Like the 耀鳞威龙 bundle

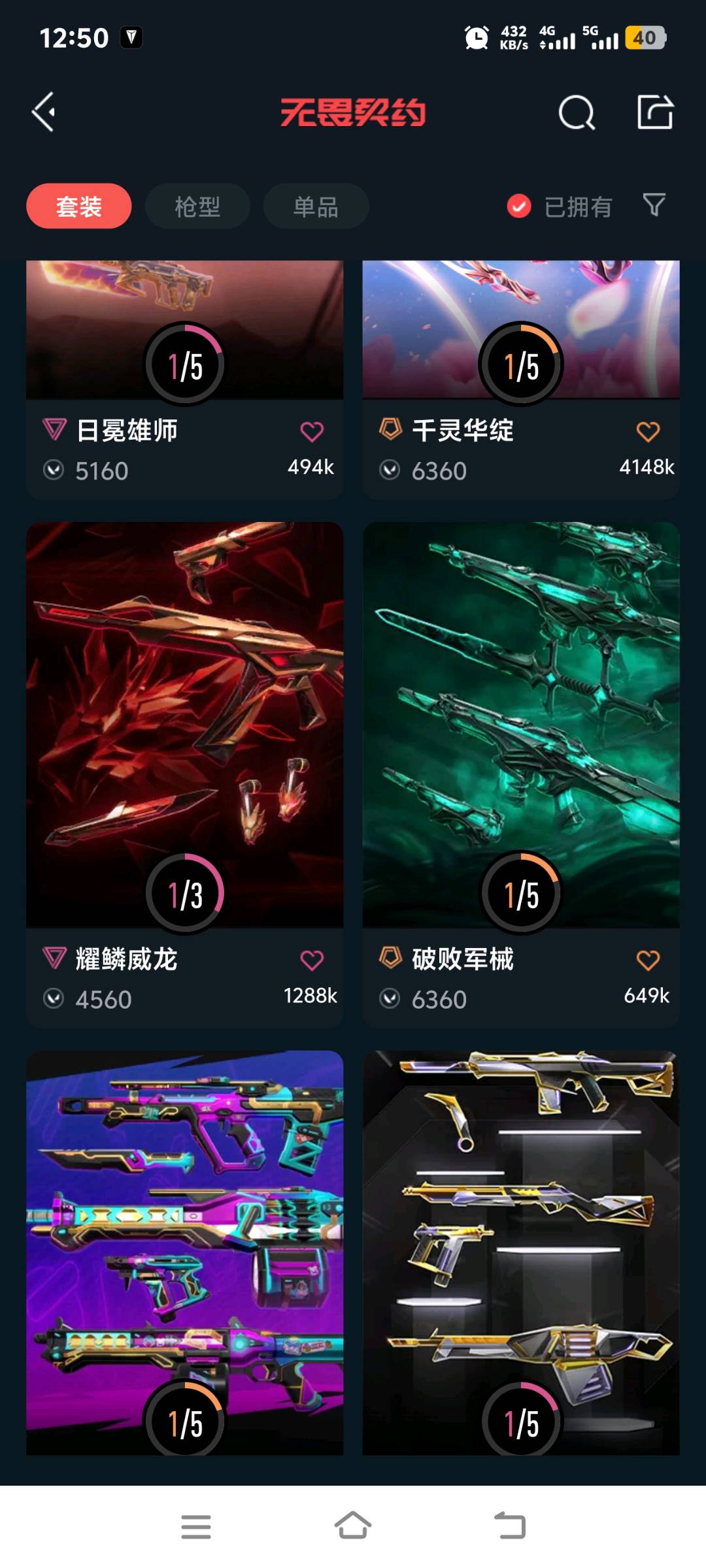click(x=312, y=960)
